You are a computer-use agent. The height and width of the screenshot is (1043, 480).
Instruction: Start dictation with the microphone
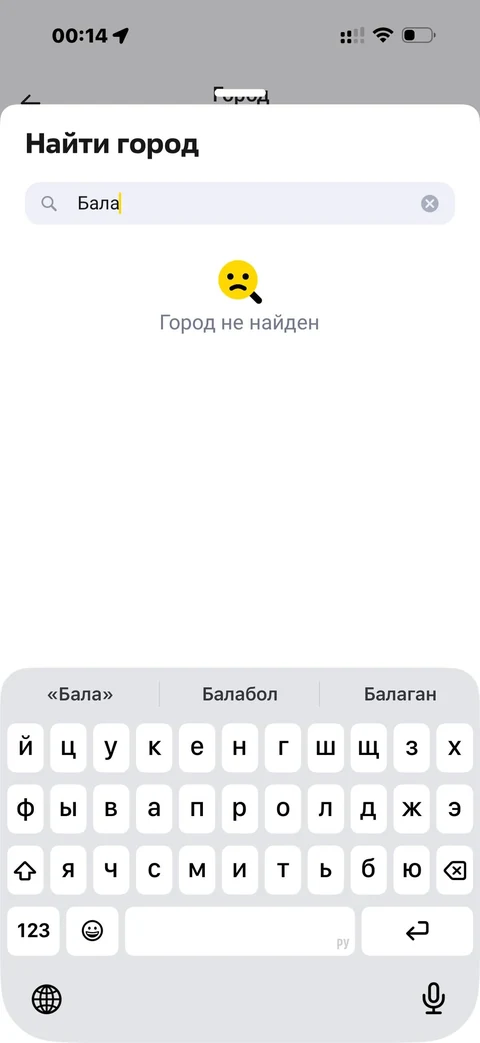[433, 999]
